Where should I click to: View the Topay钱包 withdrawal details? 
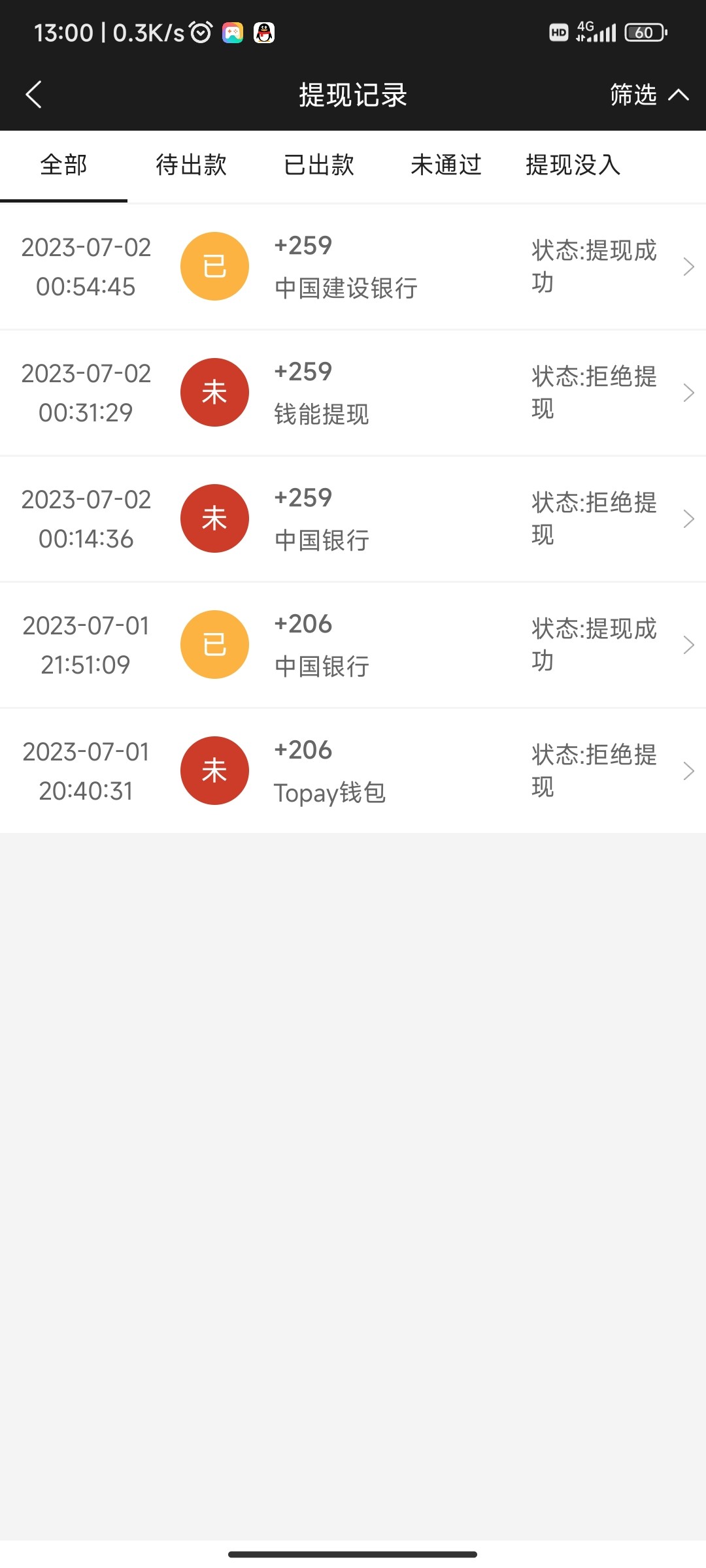353,771
